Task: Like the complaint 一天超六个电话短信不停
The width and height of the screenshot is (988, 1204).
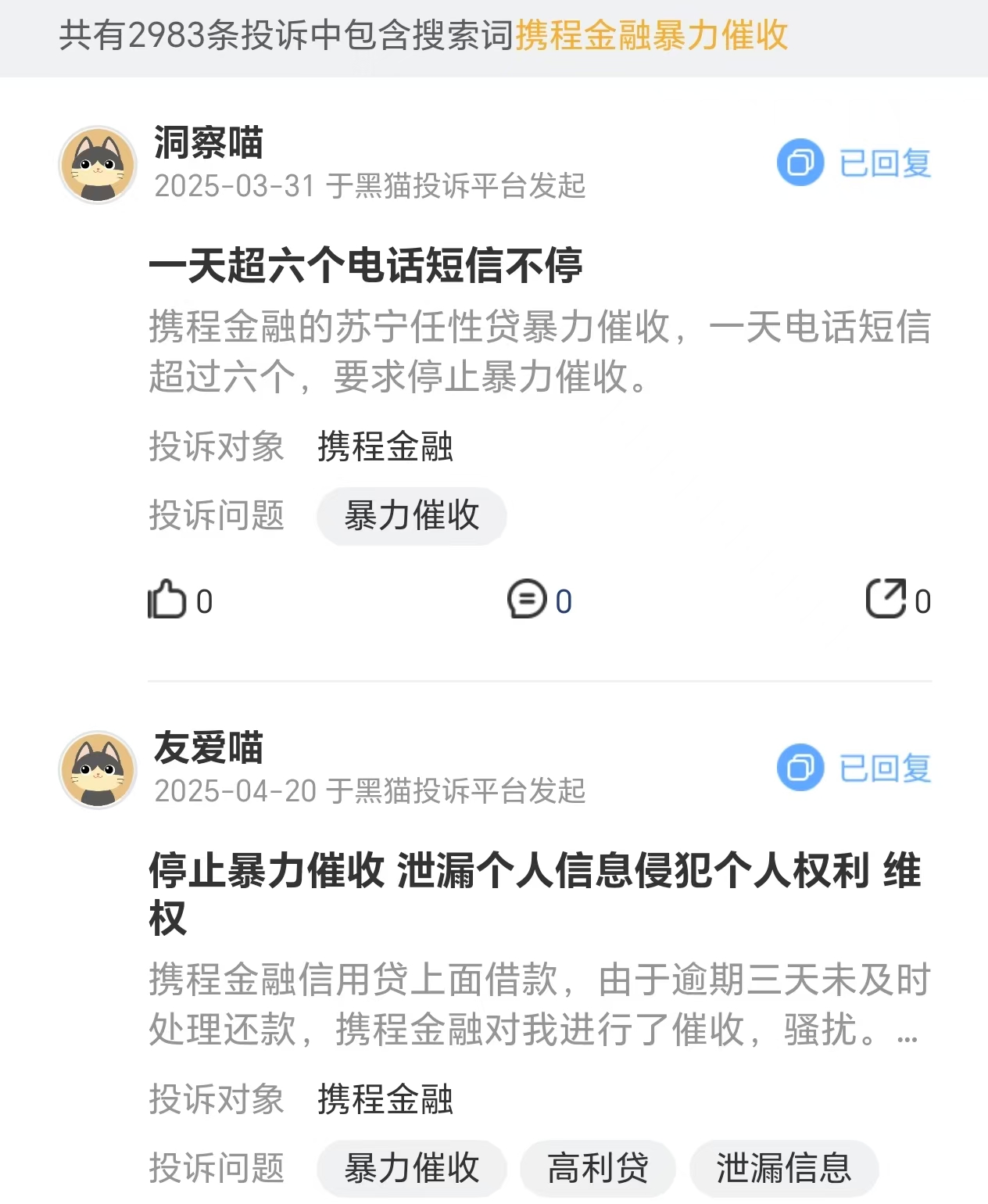Action: (x=167, y=600)
